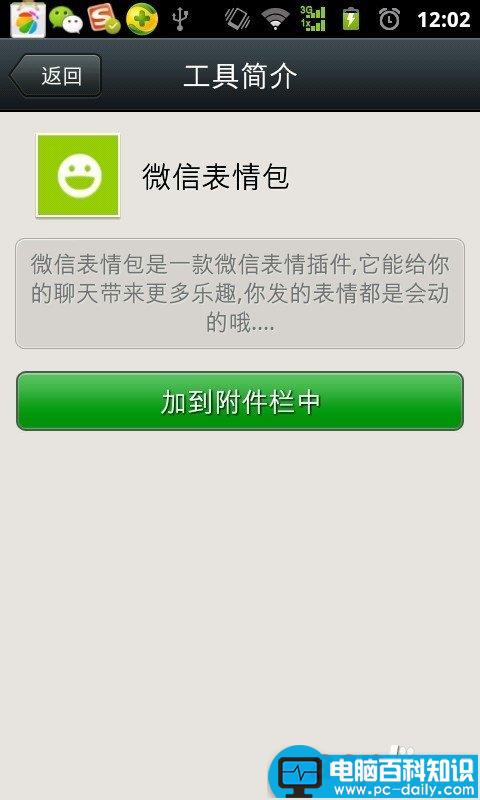Go back with the 返回 button
480x800 pixels.
pyautogui.click(x=55, y=76)
